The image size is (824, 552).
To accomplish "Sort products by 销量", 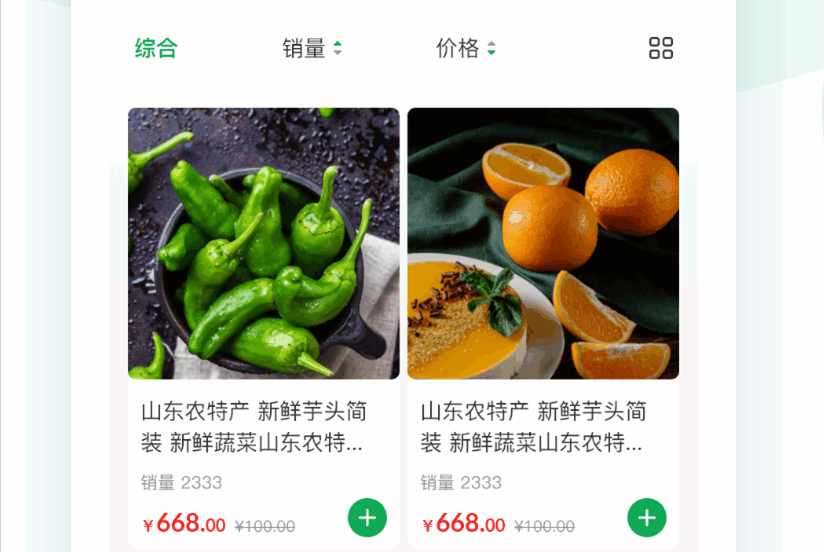I will [312, 48].
